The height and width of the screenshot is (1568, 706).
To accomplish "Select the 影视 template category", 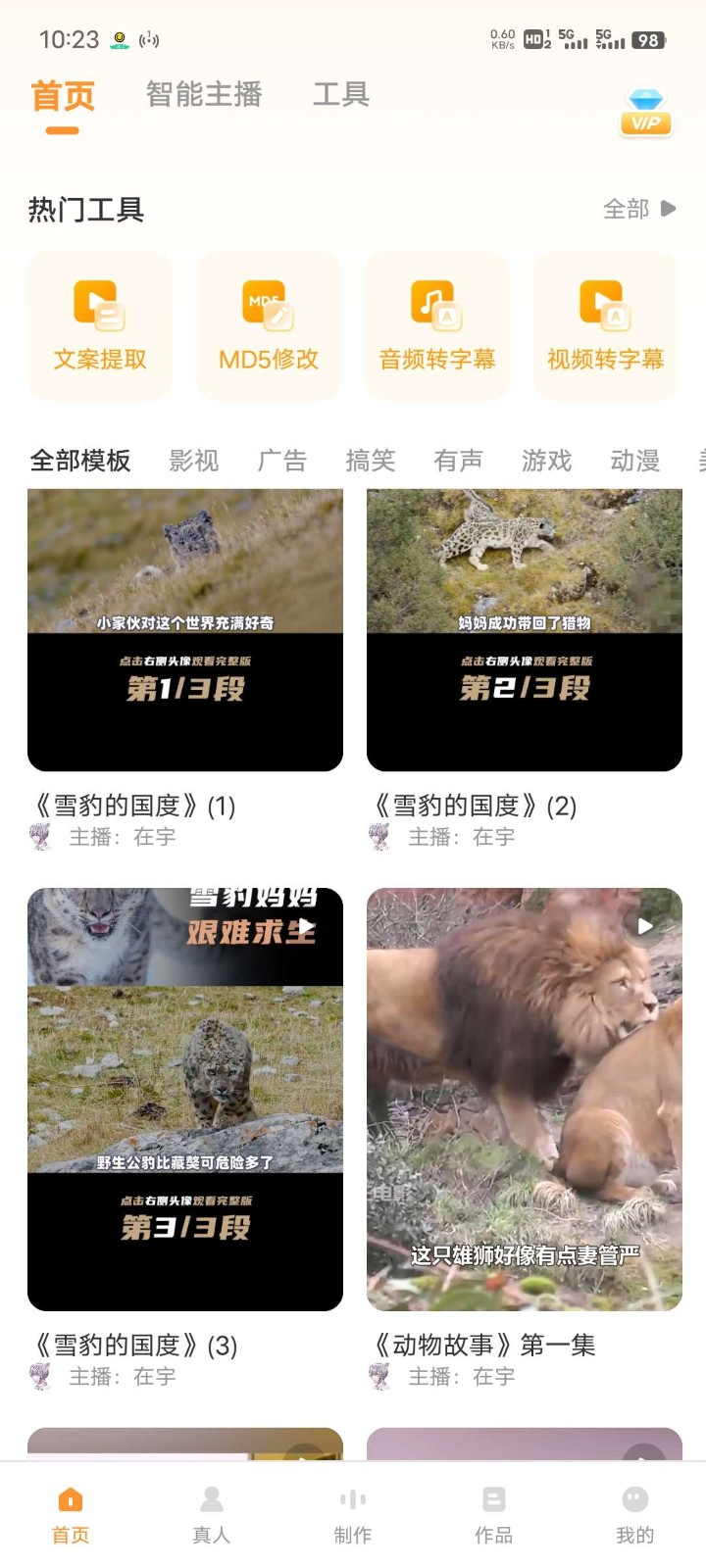I will coord(194,460).
